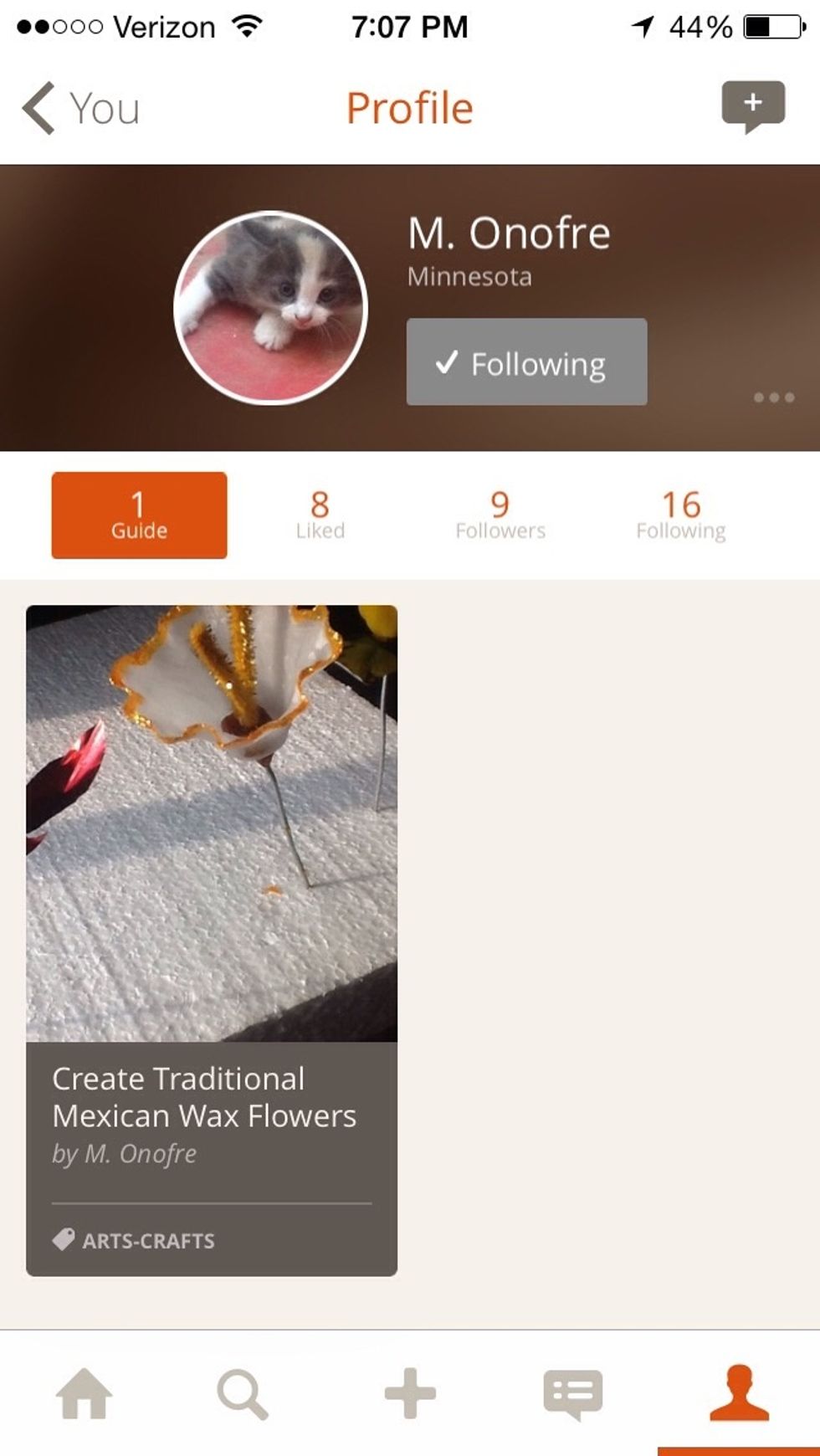Image resolution: width=820 pixels, height=1456 pixels.
Task: Show the 16 Following list
Action: coord(680,515)
